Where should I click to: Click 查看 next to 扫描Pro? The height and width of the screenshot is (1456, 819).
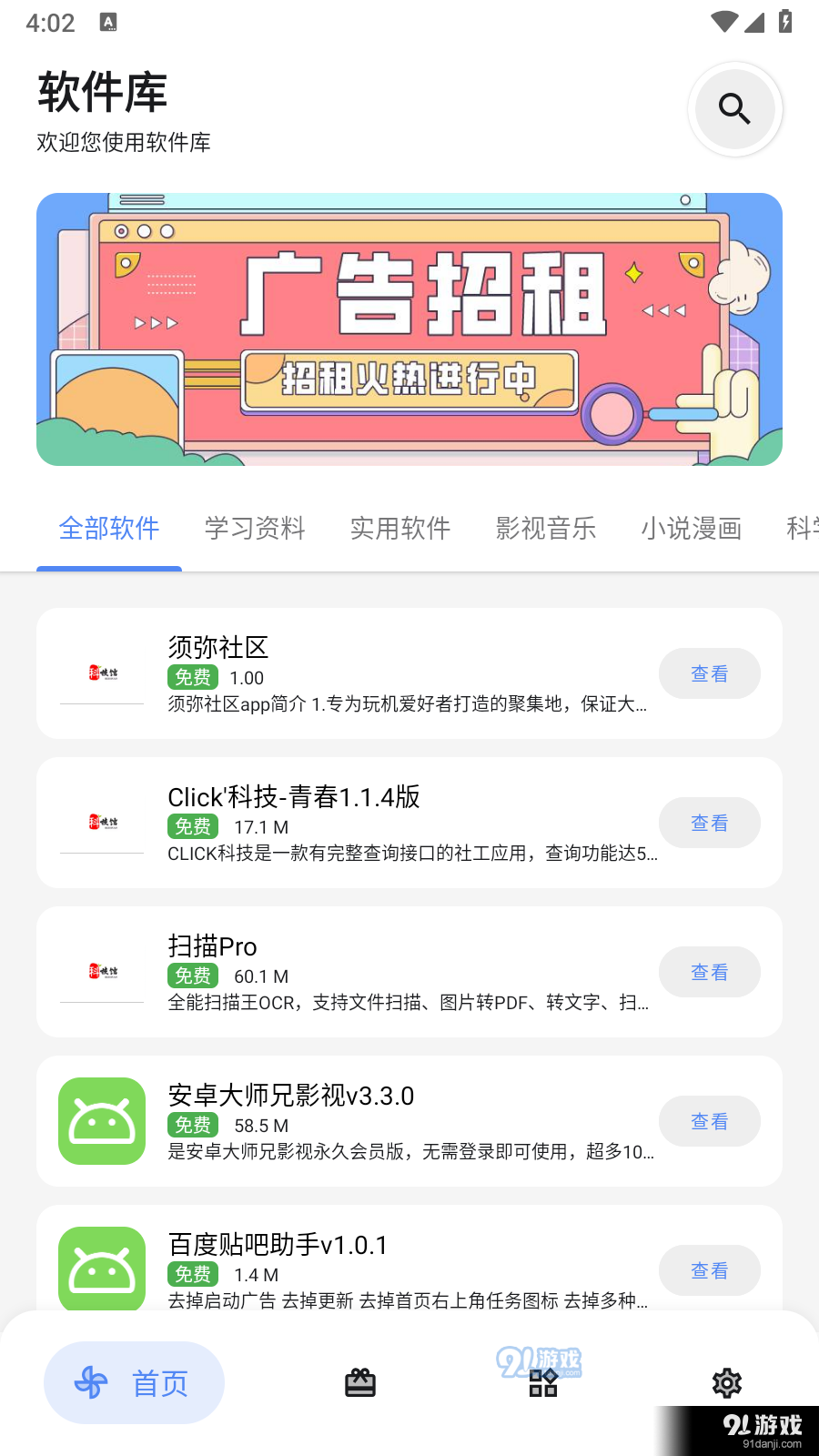[709, 972]
